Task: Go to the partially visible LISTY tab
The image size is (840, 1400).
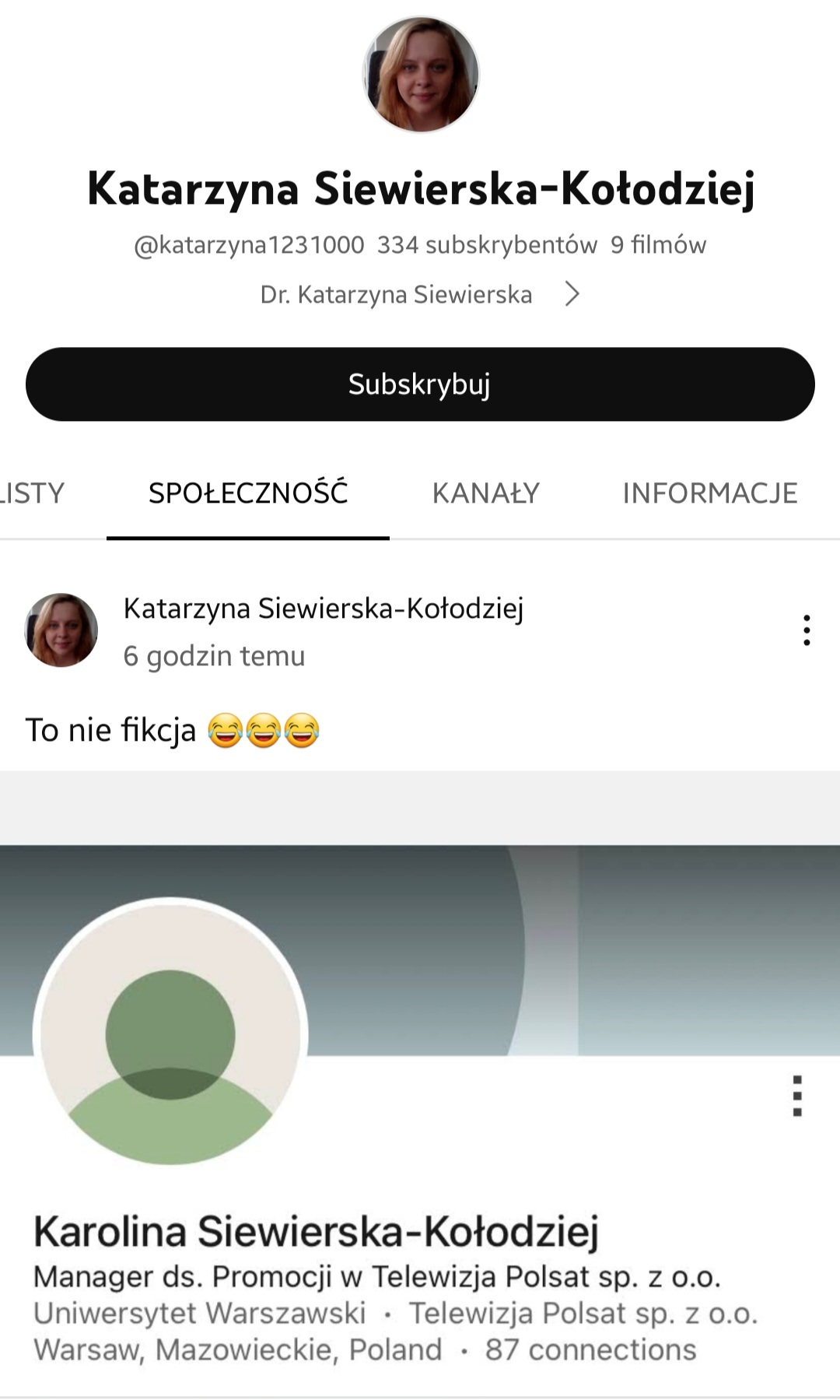Action: pyautogui.click(x=31, y=493)
